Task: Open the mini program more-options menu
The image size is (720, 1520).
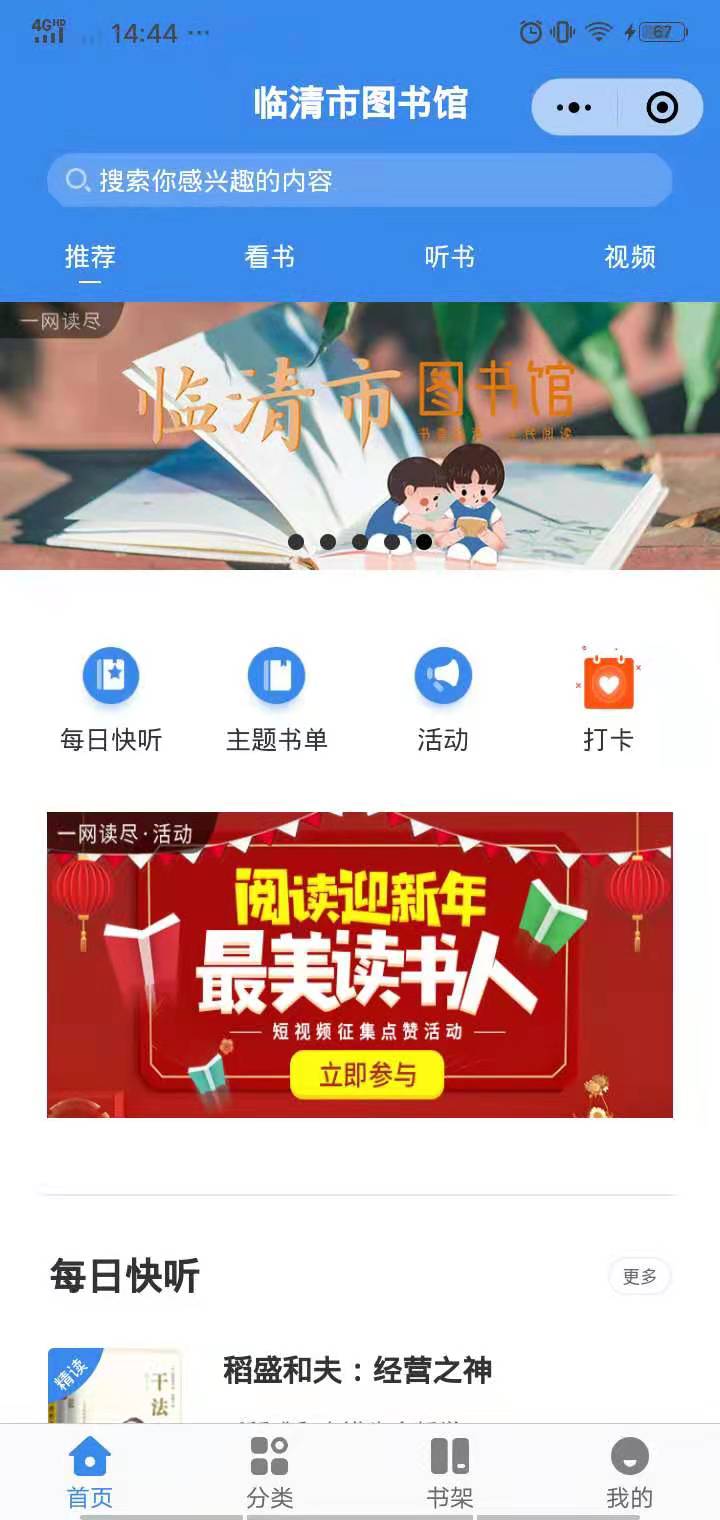Action: (x=574, y=107)
